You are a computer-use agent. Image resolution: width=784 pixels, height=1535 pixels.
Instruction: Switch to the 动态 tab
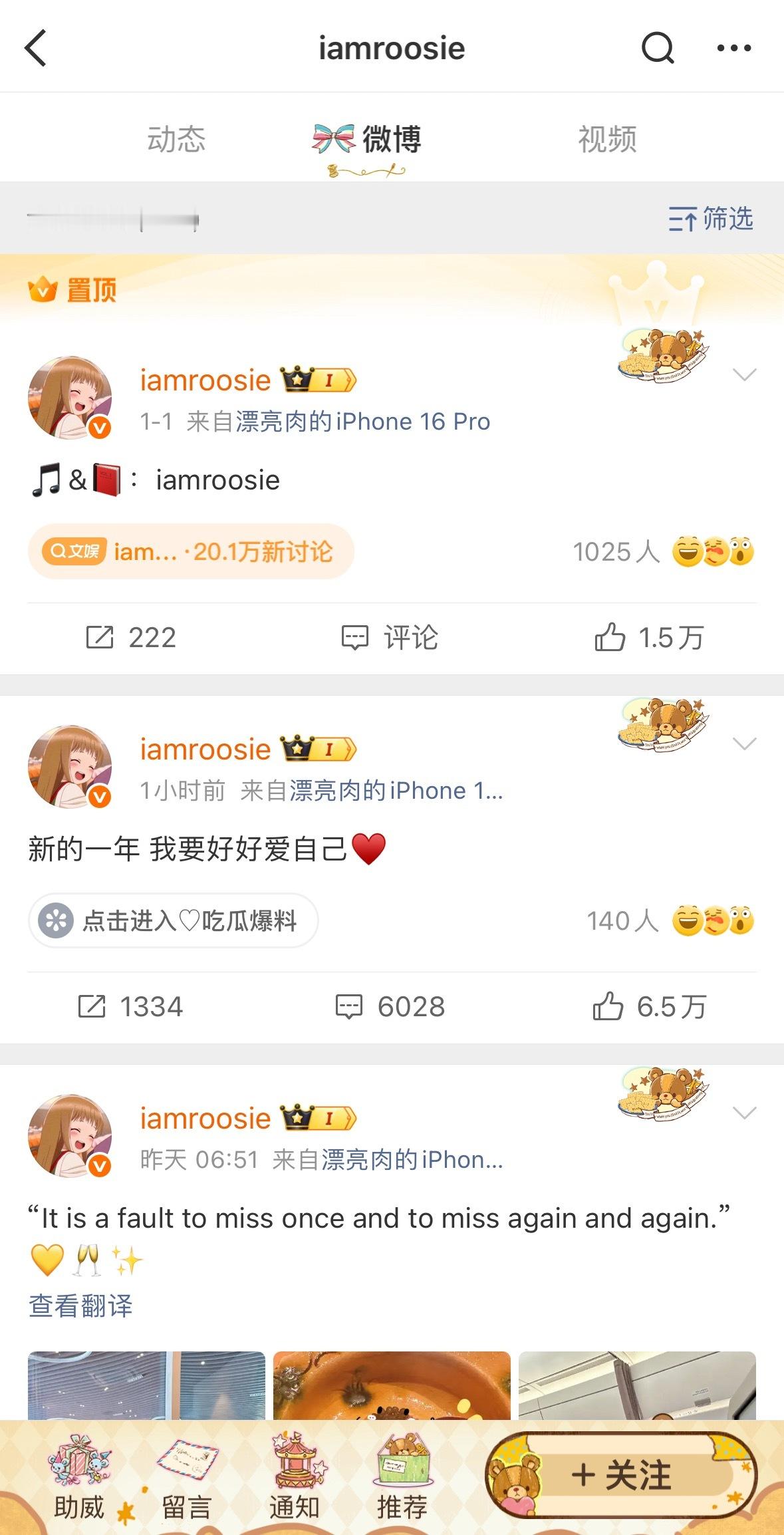click(175, 140)
